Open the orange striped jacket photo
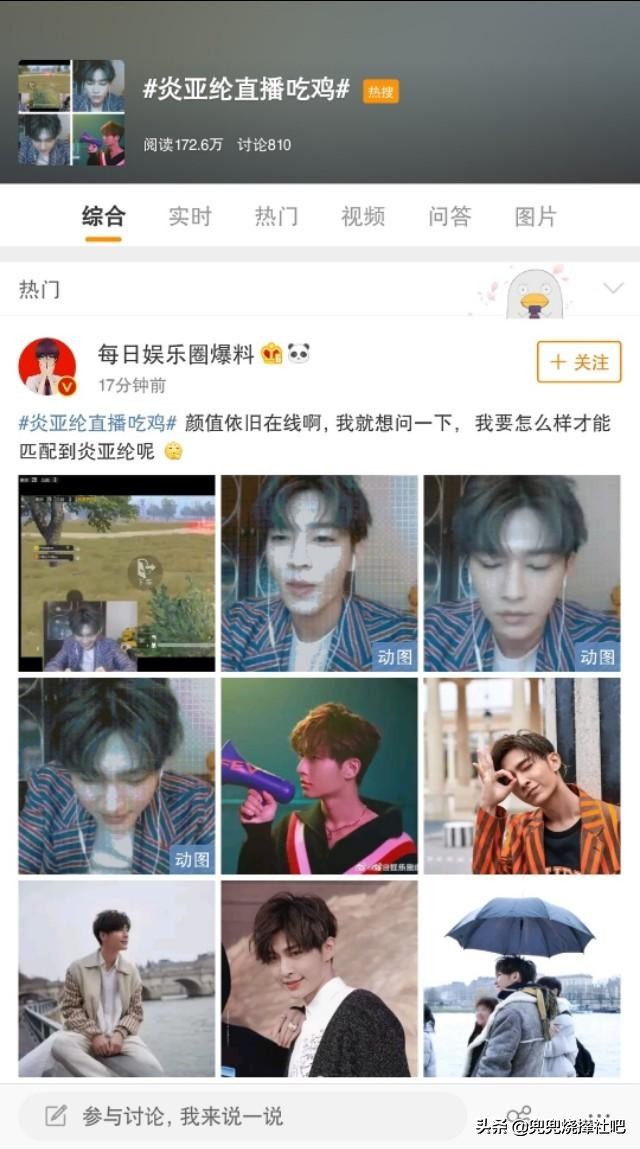Image resolution: width=640 pixels, height=1149 pixels. (521, 776)
